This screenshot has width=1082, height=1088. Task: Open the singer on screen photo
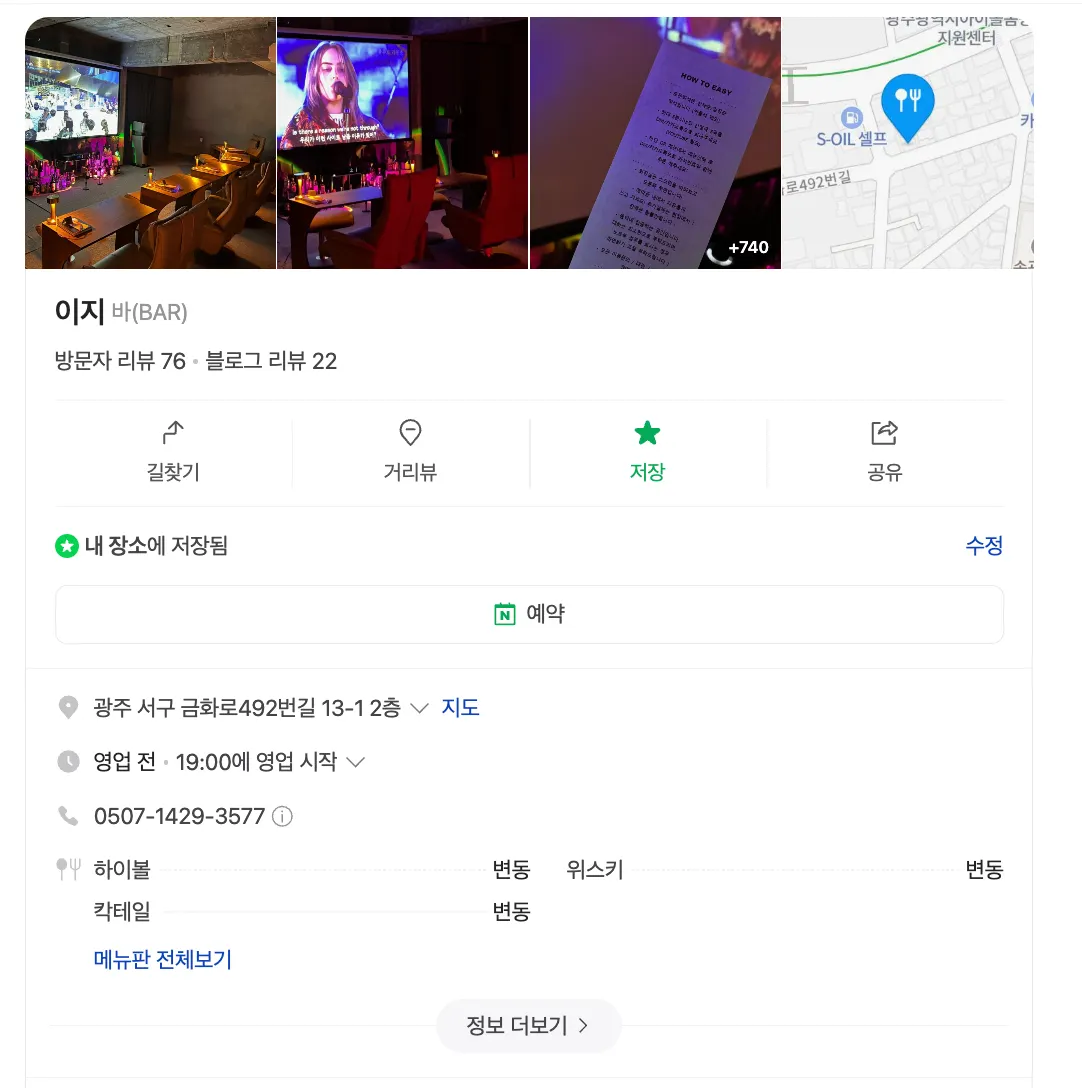tap(402, 143)
